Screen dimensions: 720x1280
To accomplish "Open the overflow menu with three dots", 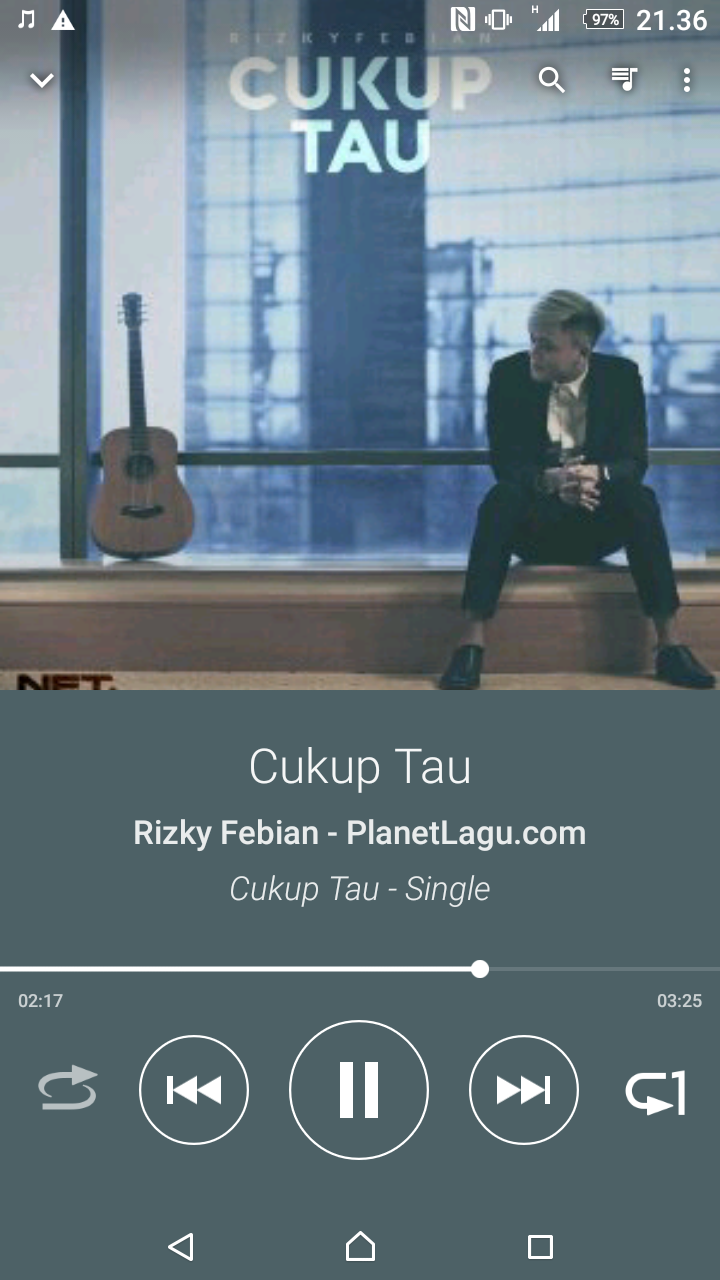I will 688,82.
